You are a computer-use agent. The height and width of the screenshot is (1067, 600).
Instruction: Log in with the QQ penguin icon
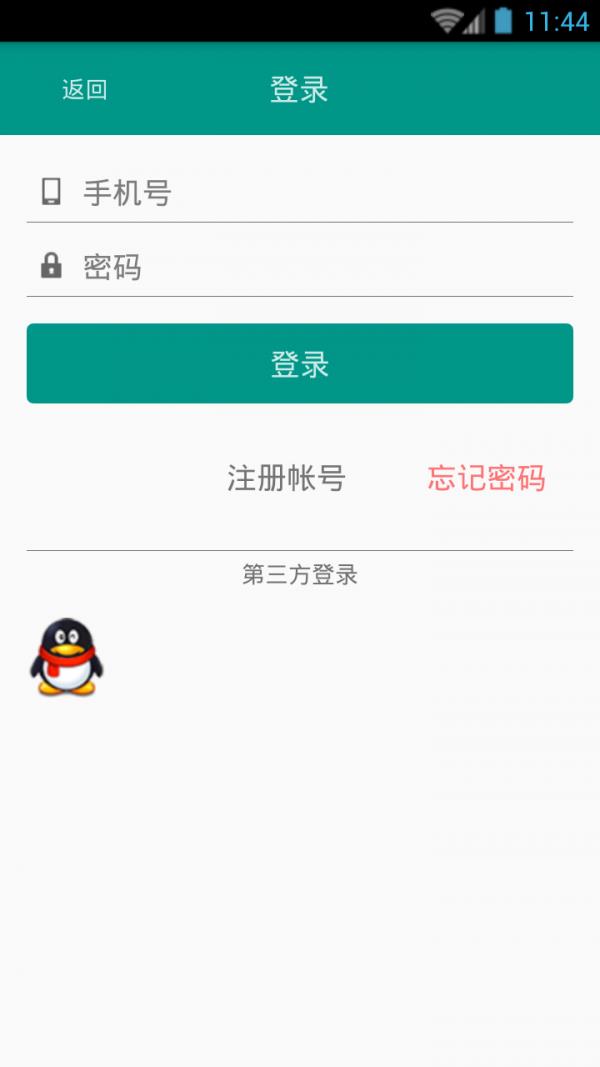coord(66,657)
